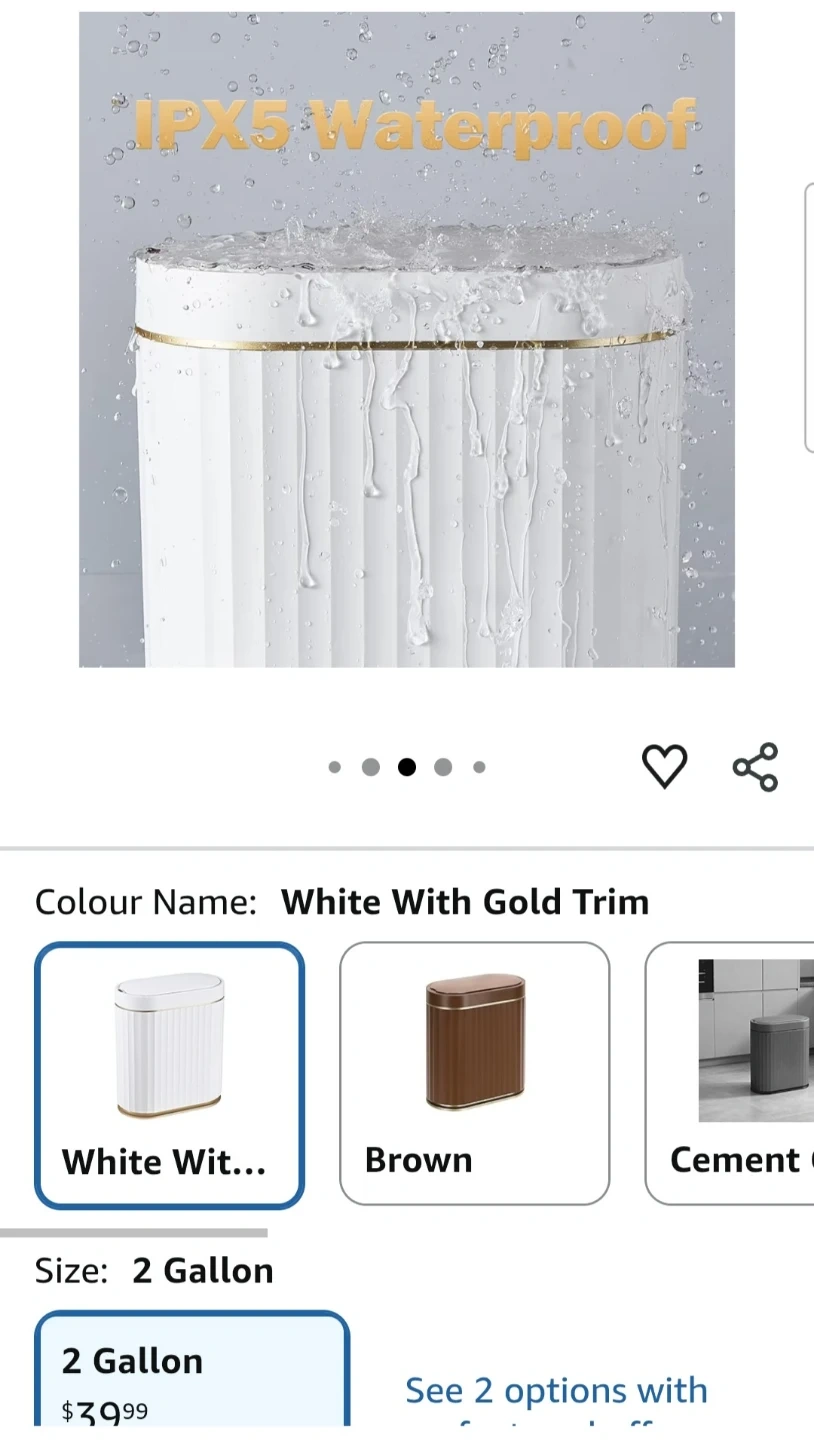814x1440 pixels.
Task: Select the White With Gold Trim colour
Action: pyautogui.click(x=169, y=1075)
